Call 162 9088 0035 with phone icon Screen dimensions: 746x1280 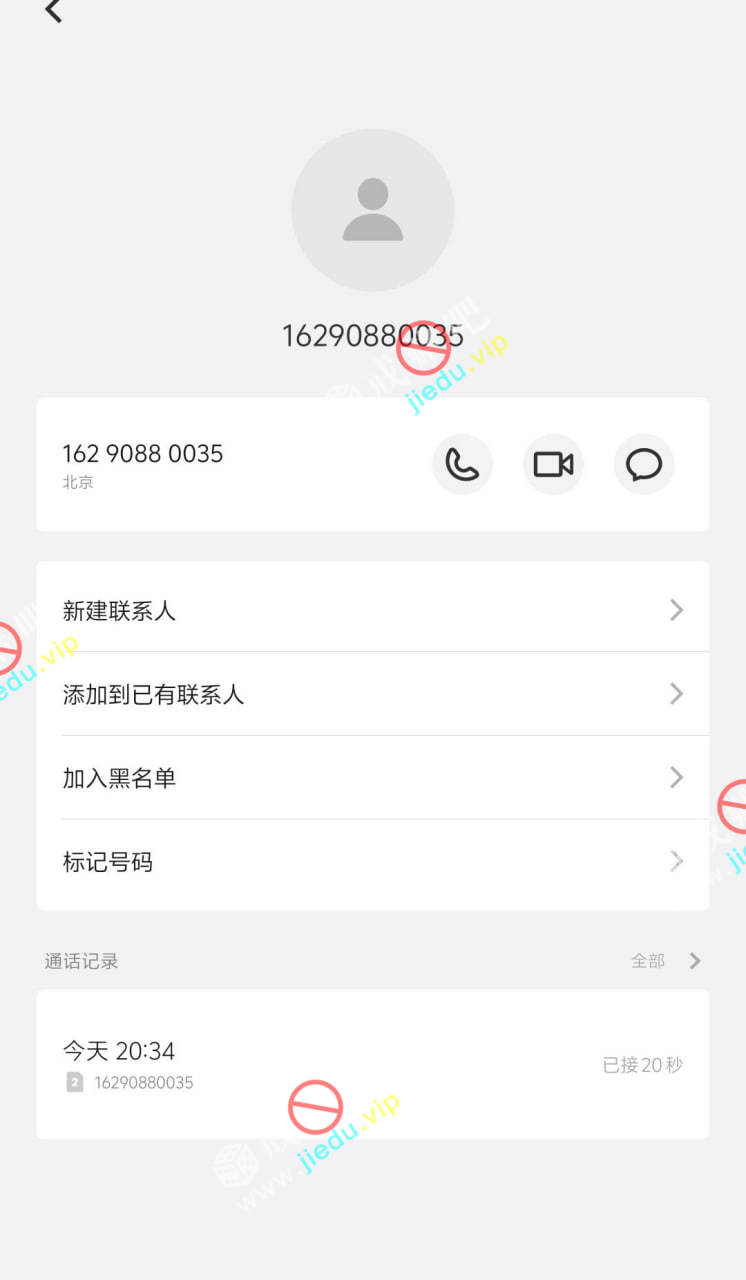(462, 464)
